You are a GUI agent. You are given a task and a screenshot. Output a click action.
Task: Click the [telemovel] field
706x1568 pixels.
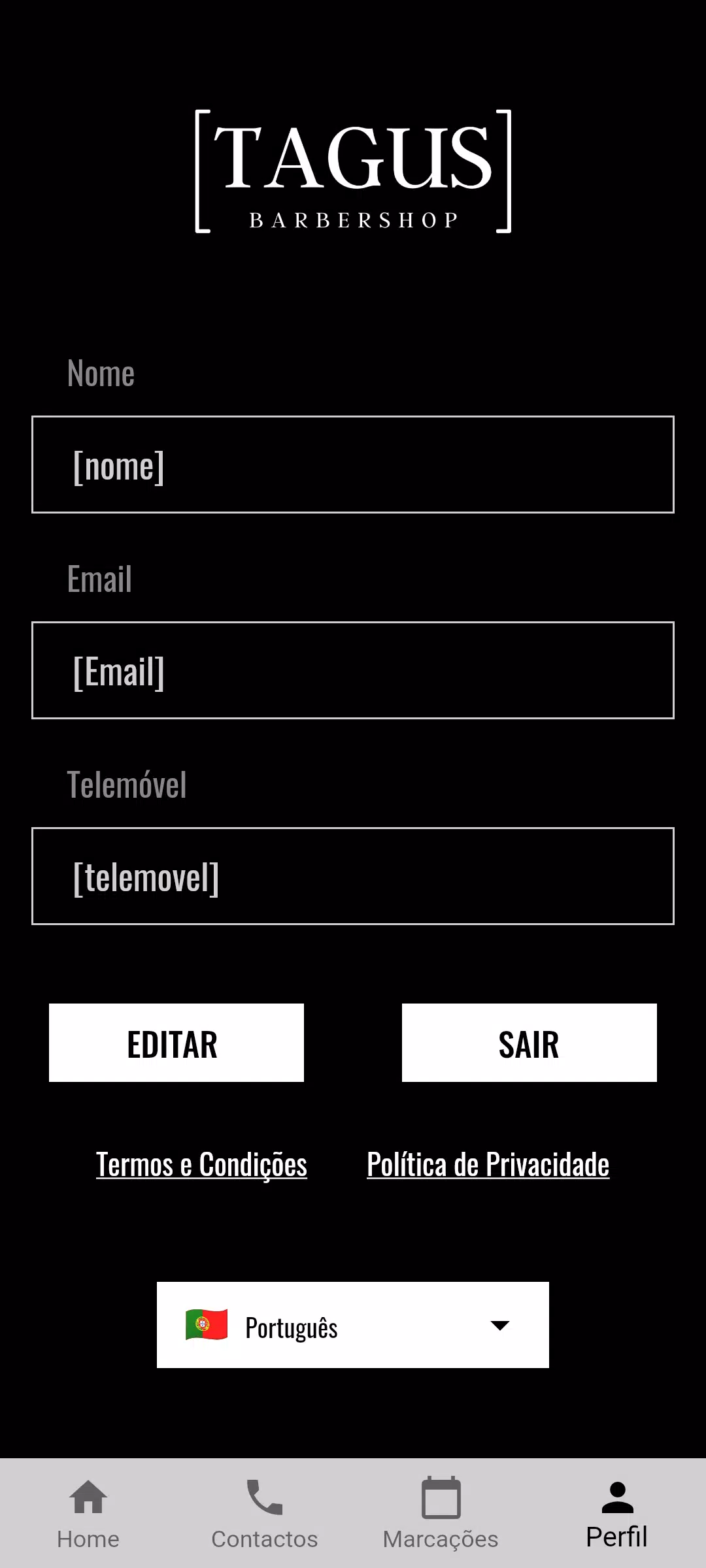coord(353,875)
